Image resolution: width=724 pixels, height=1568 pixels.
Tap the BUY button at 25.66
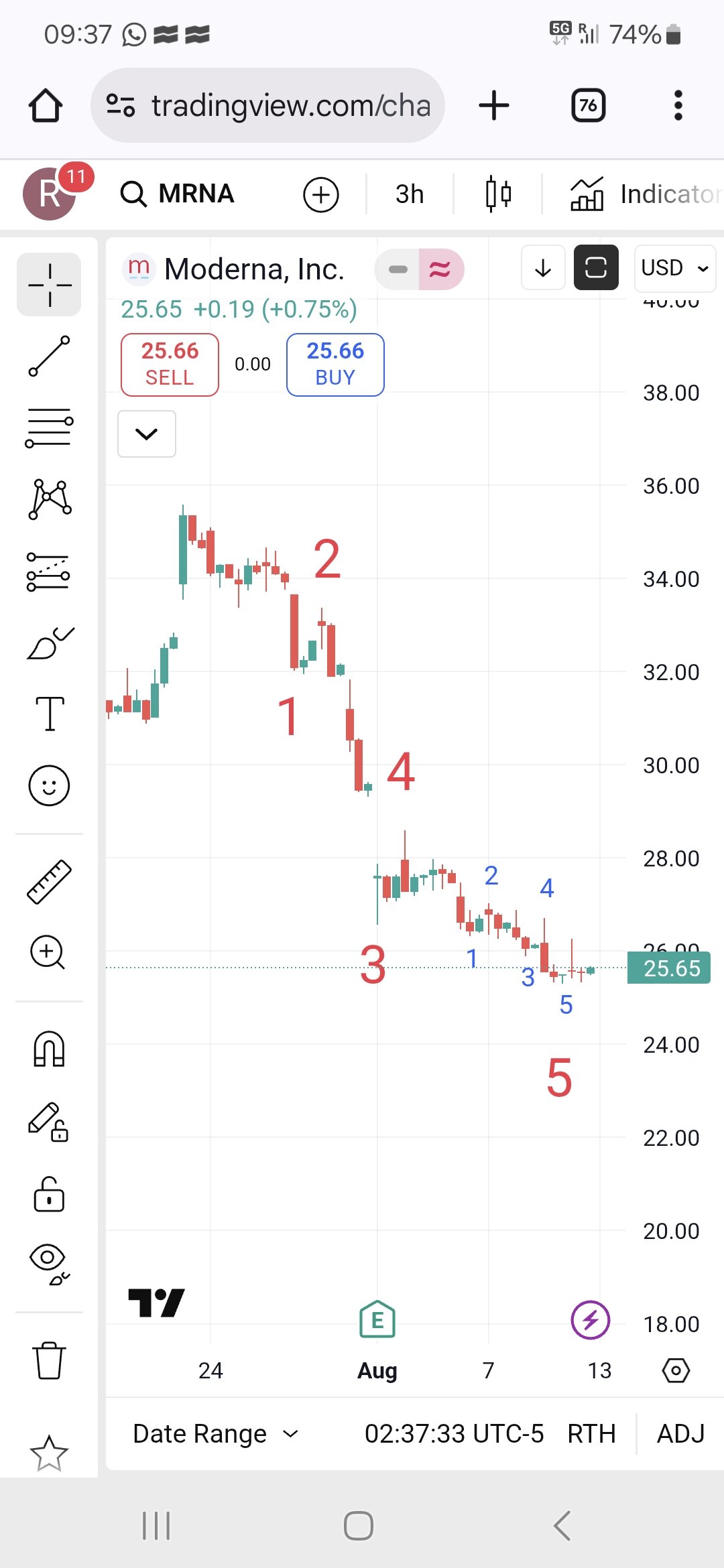335,365
